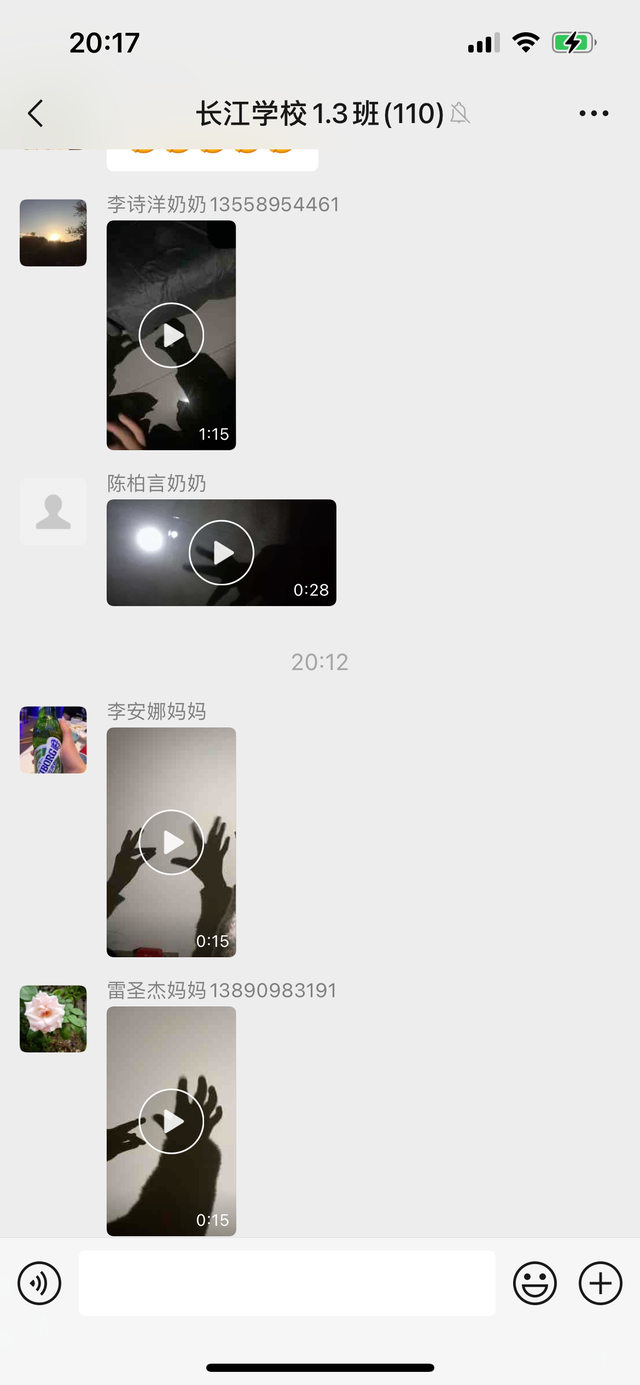Open the plus attachments menu
Image resolution: width=640 pixels, height=1385 pixels.
coord(600,1283)
